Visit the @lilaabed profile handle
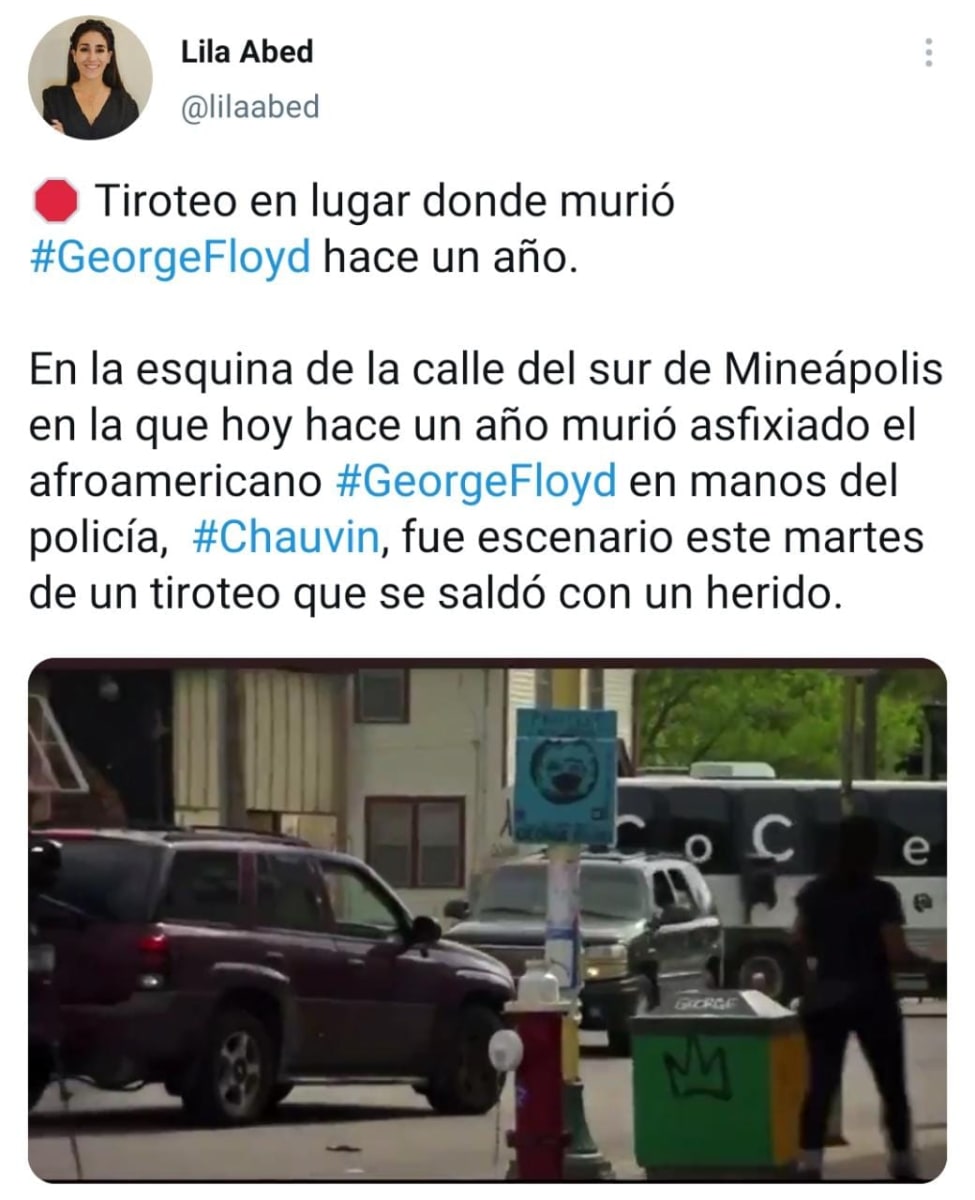 (x=249, y=107)
